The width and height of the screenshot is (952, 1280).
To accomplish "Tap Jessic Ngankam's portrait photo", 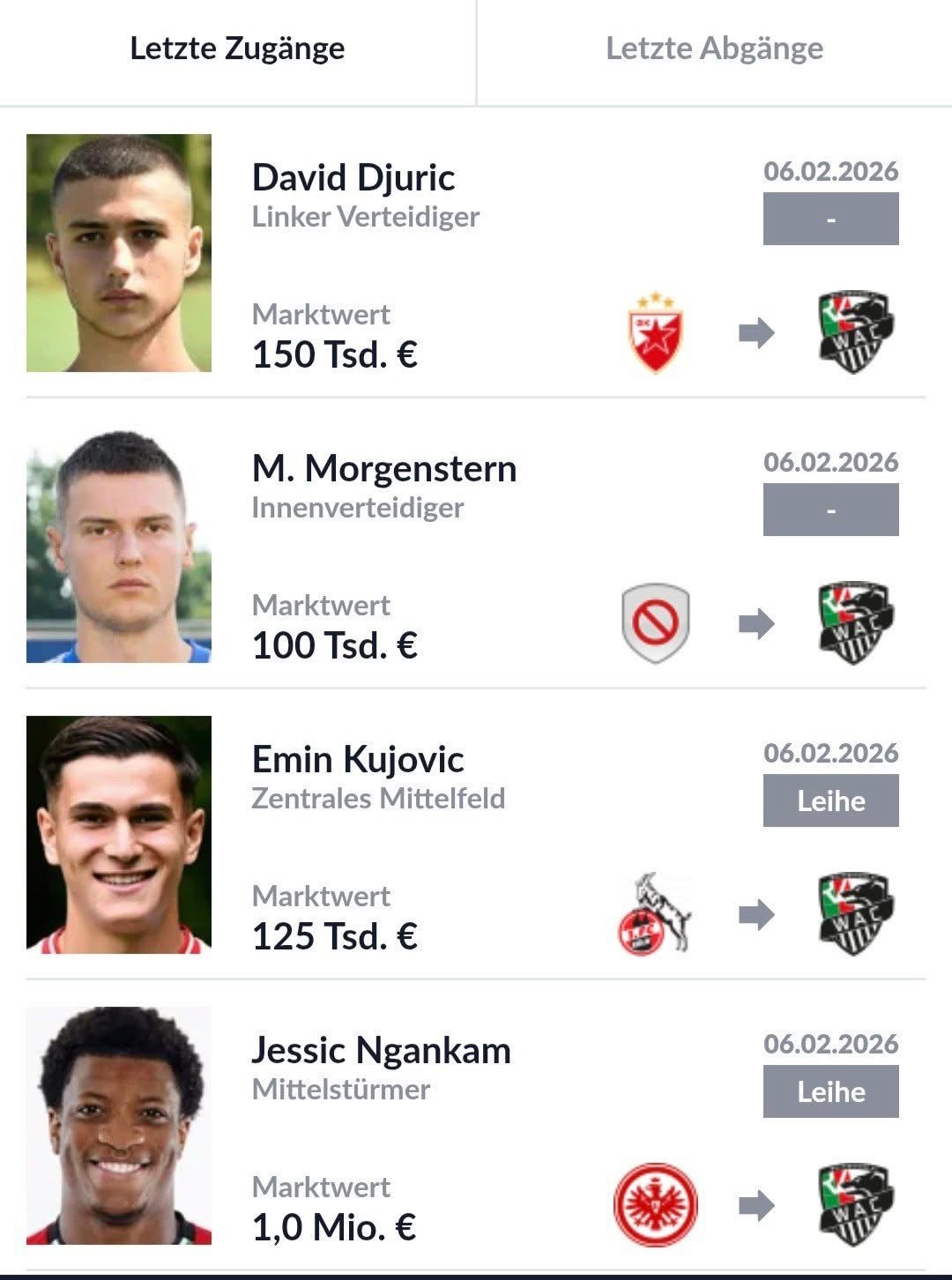I will [119, 1126].
